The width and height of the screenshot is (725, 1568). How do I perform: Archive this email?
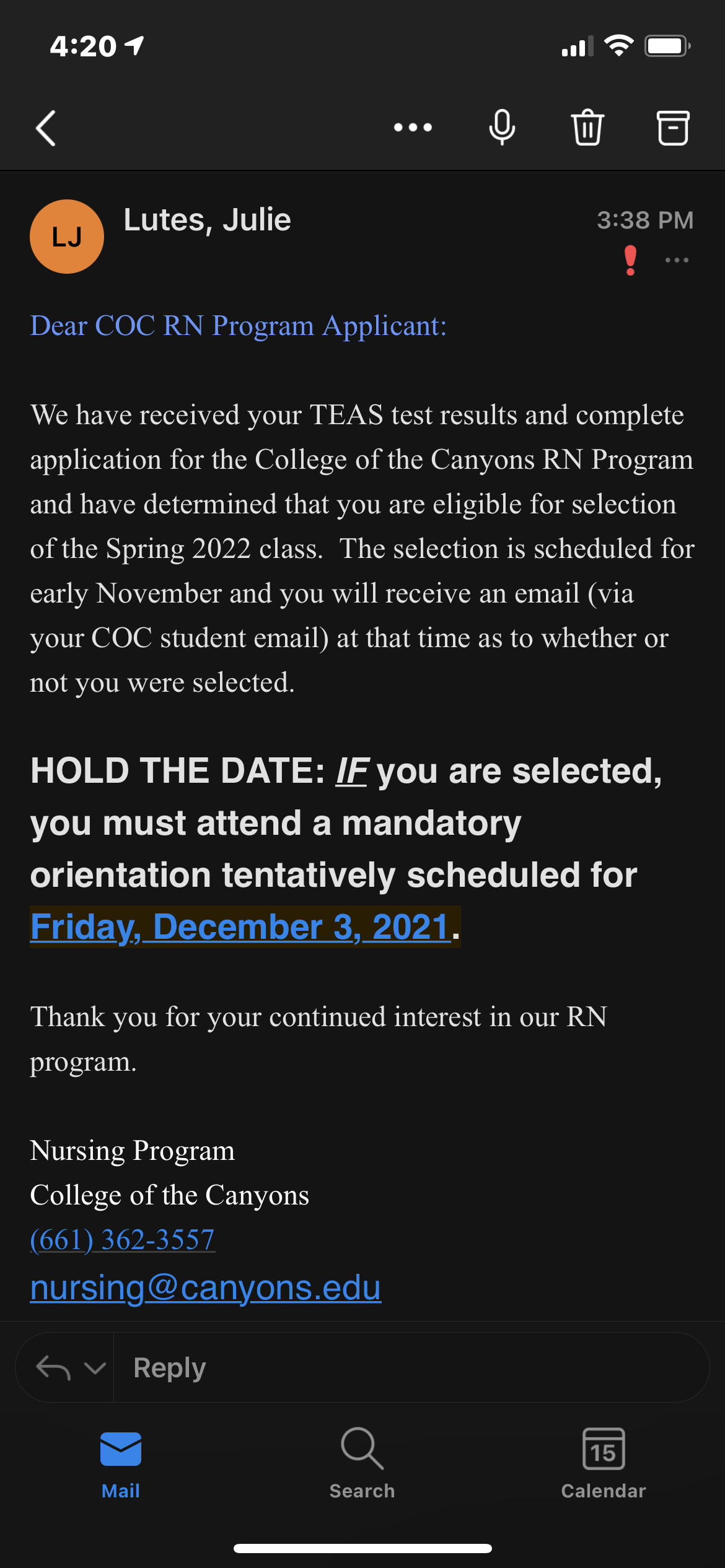673,128
